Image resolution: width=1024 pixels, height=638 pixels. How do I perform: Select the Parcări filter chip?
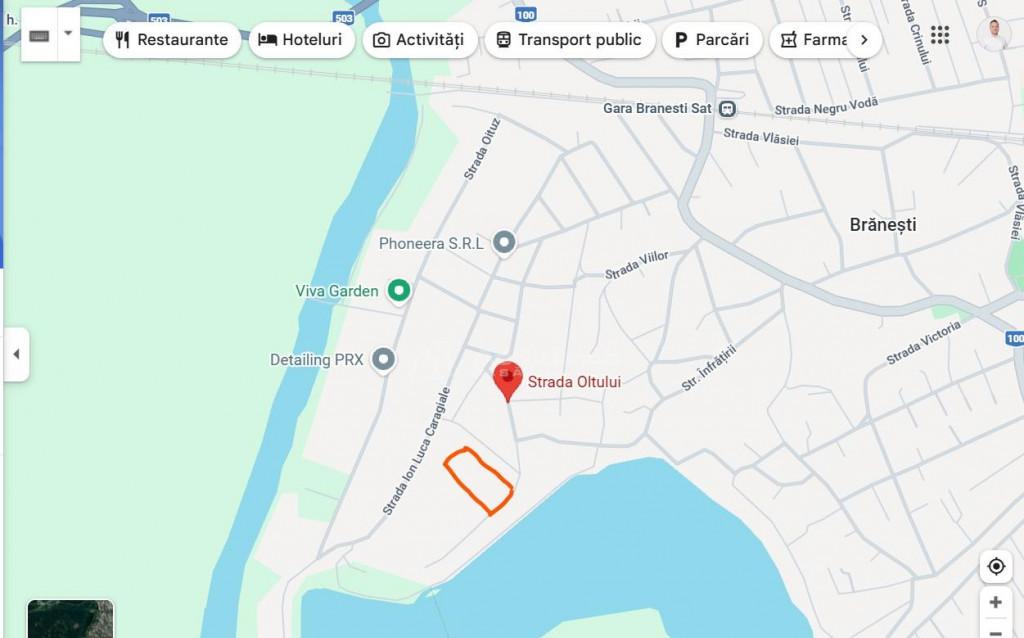[712, 40]
